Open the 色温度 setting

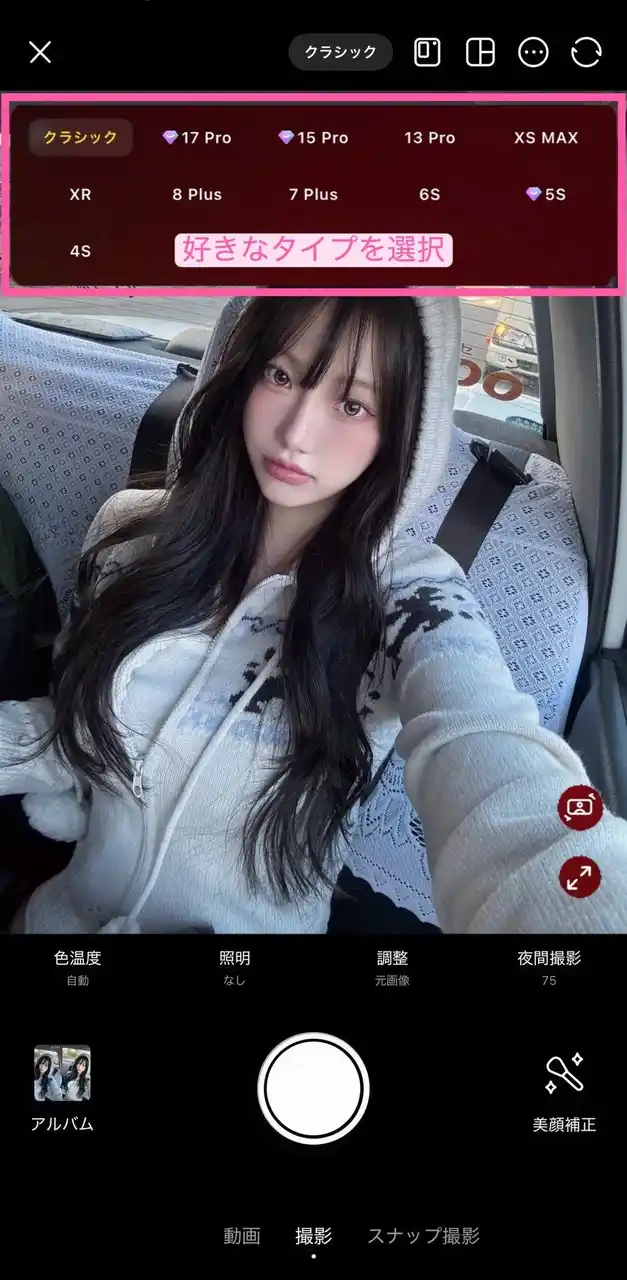(x=78, y=967)
